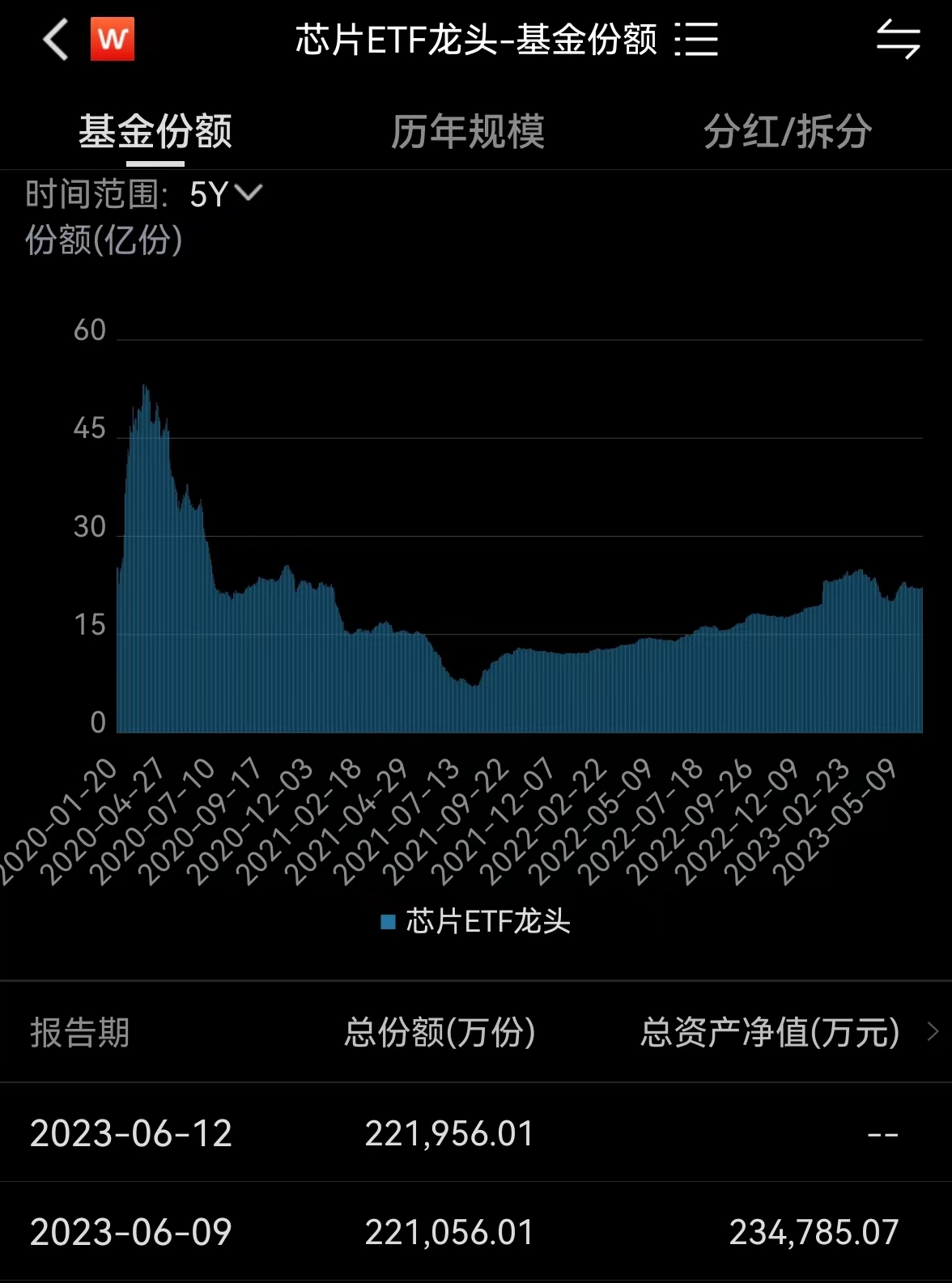The image size is (952, 1283).
Task: Select the 基金份额 tab to refresh shares view
Action: 154,131
